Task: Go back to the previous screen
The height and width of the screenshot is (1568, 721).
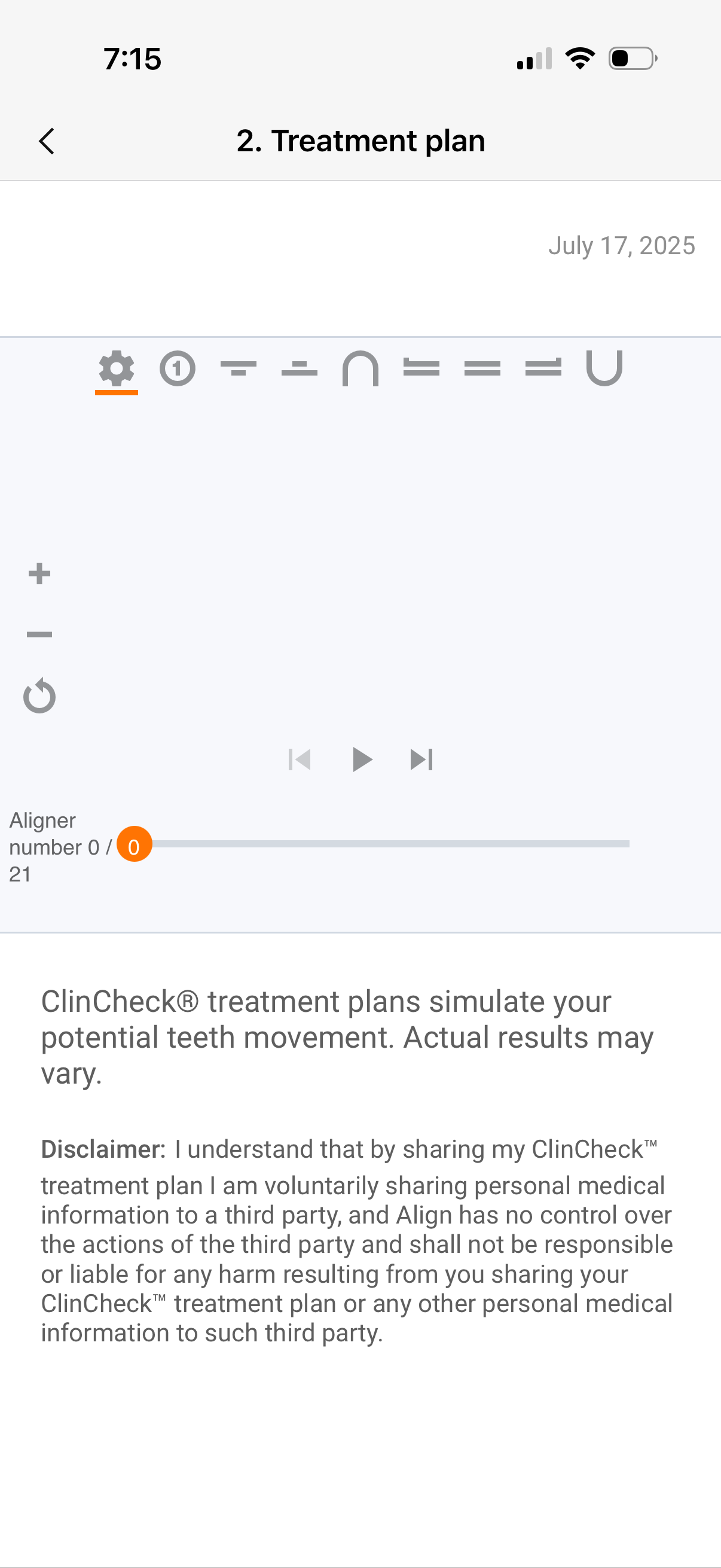Action: (47, 141)
